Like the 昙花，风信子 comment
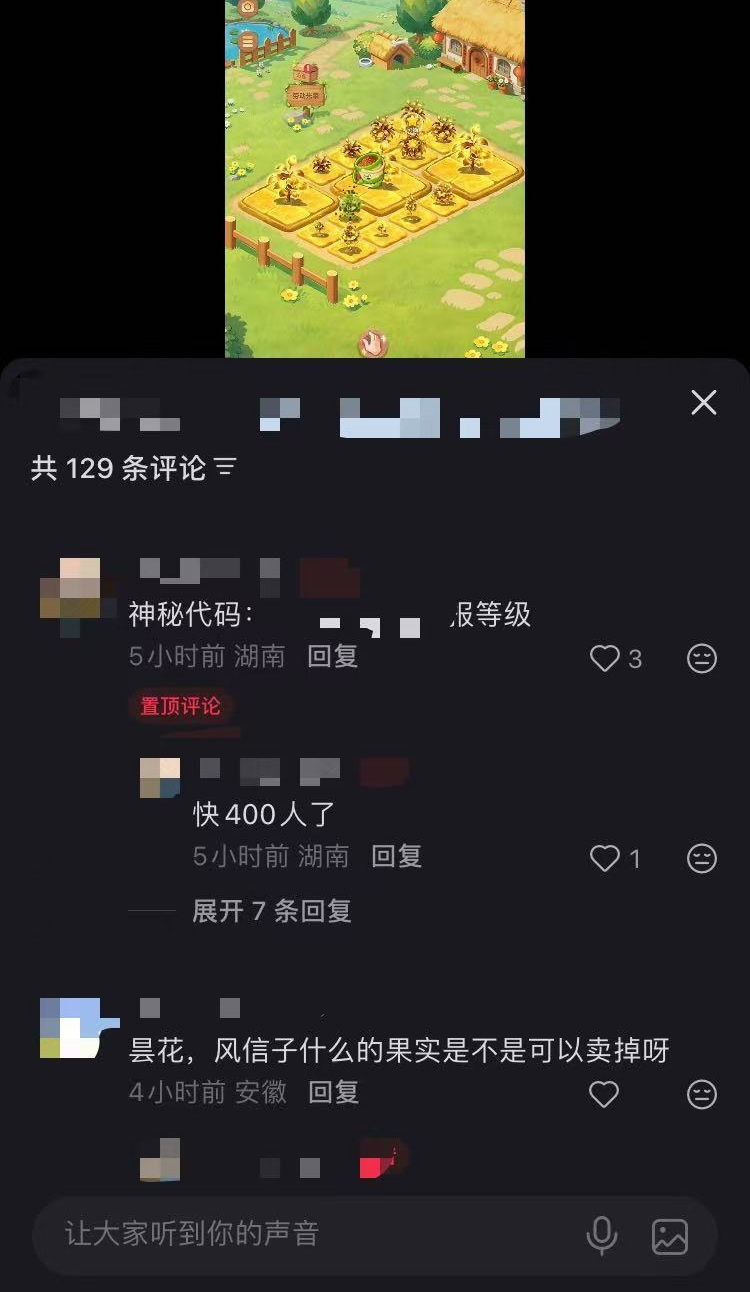Image resolution: width=750 pixels, height=1292 pixels. tap(604, 1094)
